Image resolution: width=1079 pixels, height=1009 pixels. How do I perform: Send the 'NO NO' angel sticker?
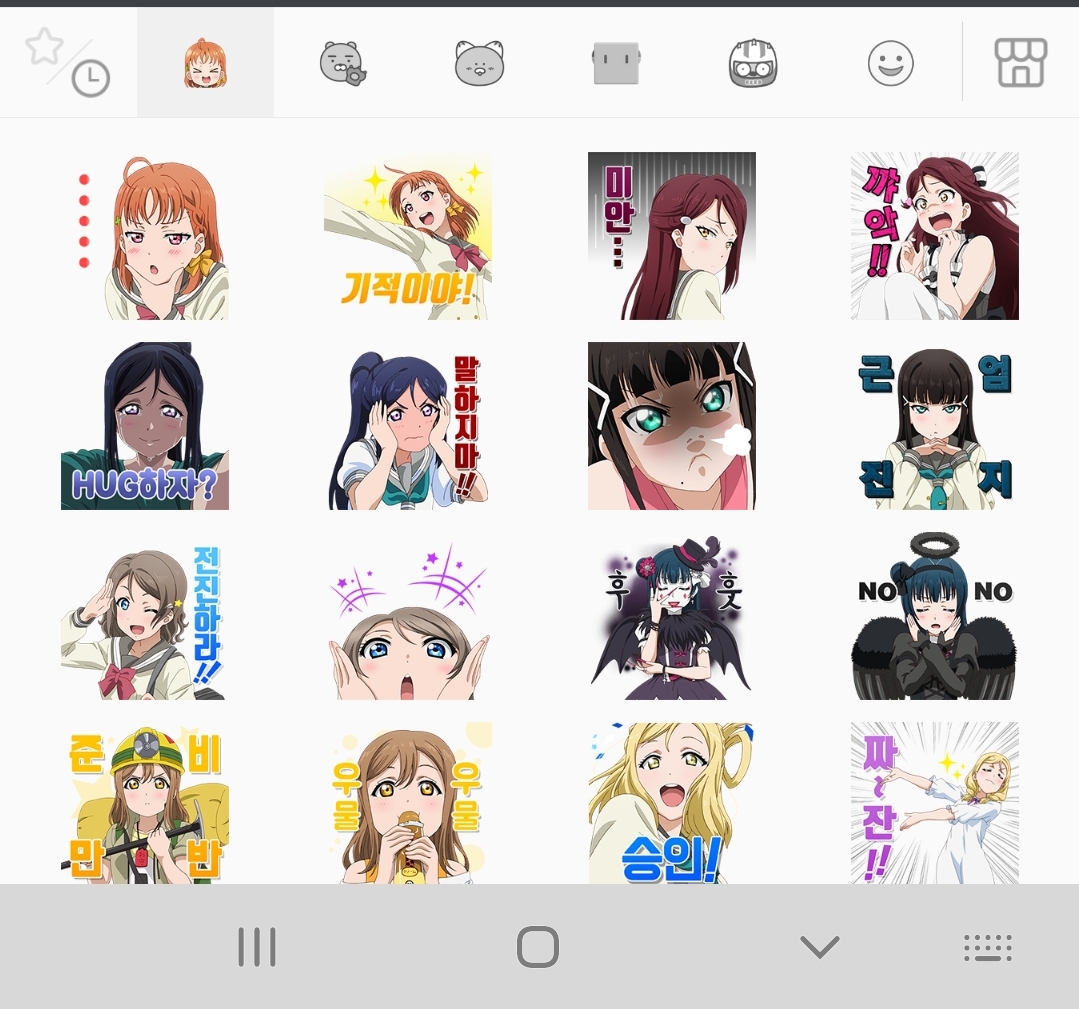coord(934,616)
